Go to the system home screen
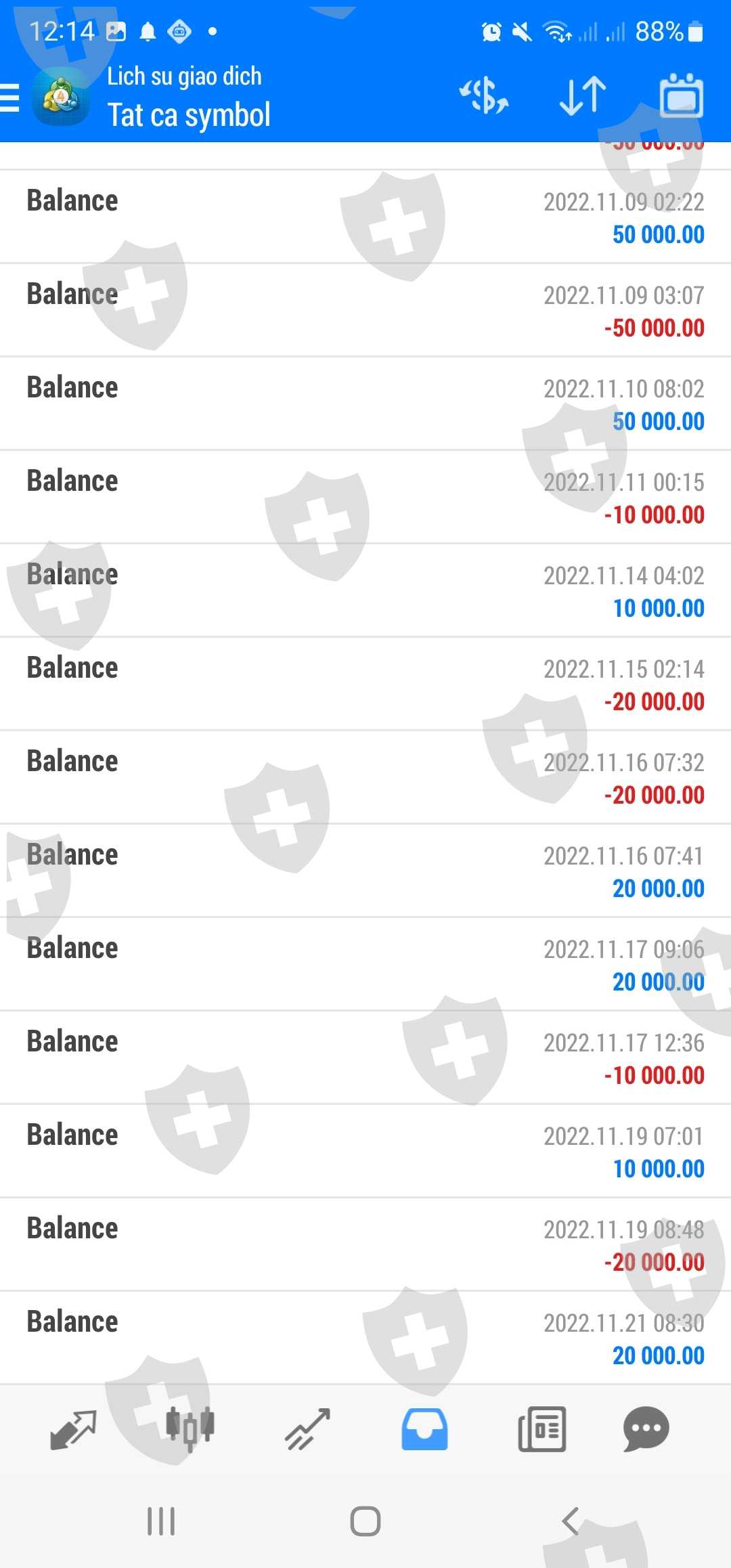 [365, 1521]
